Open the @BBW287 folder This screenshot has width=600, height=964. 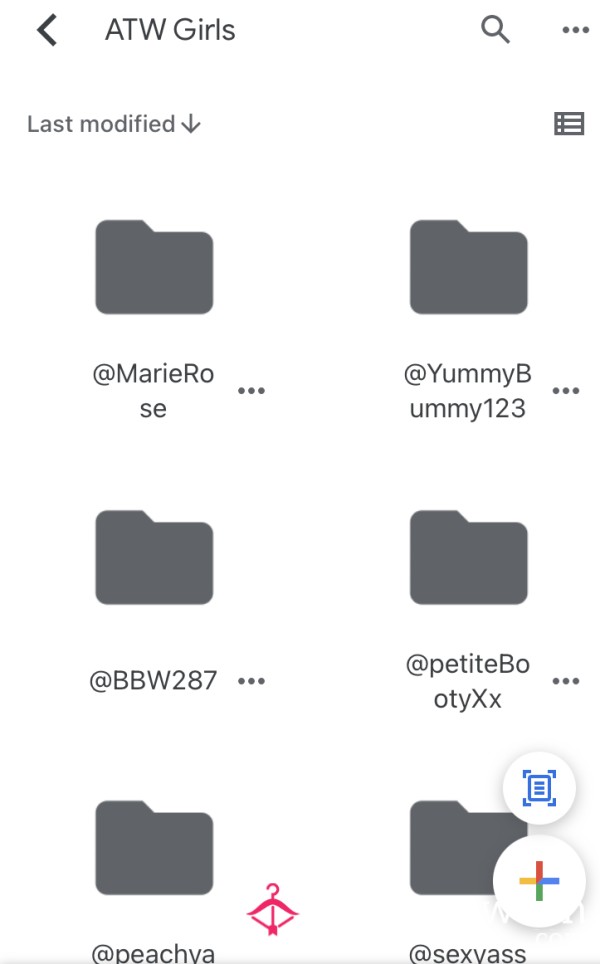(154, 557)
